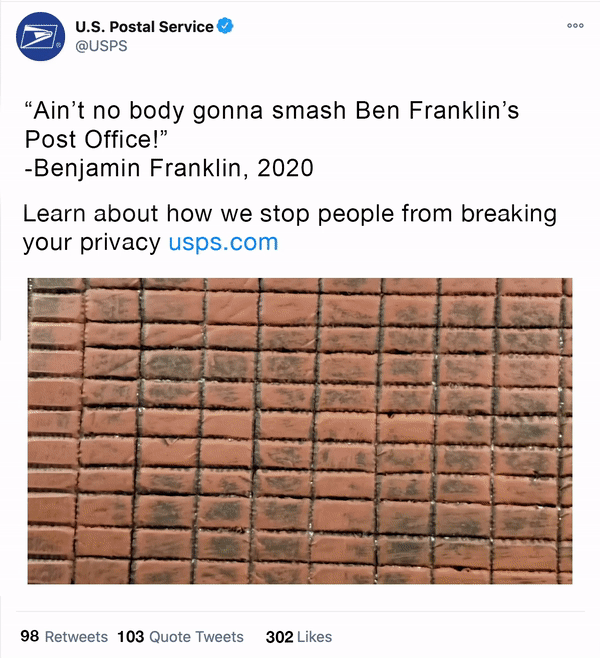Viewport: 600px width, 658px height.
Task: View the 98 Retweets list
Action: tap(64, 636)
